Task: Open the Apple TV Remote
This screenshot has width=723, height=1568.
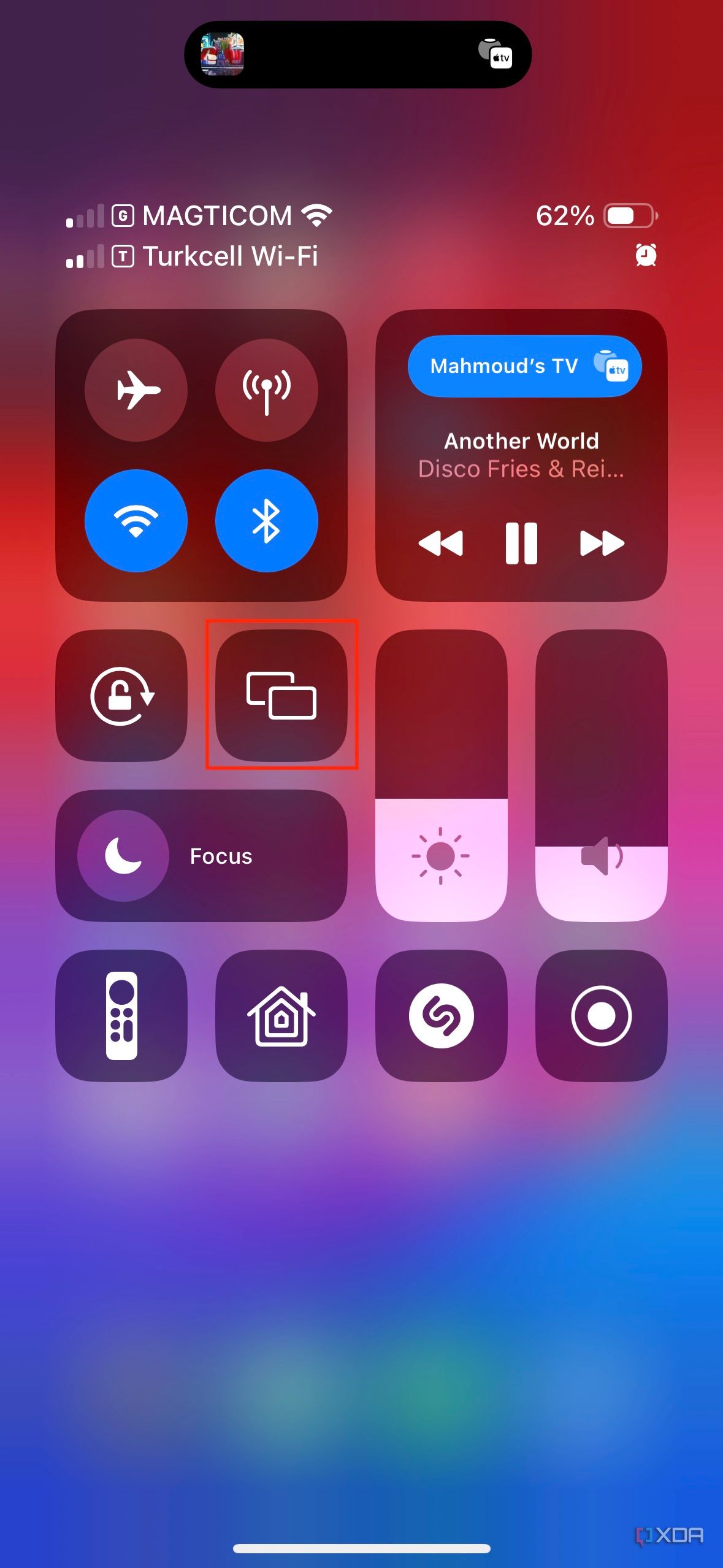Action: pos(121,1016)
